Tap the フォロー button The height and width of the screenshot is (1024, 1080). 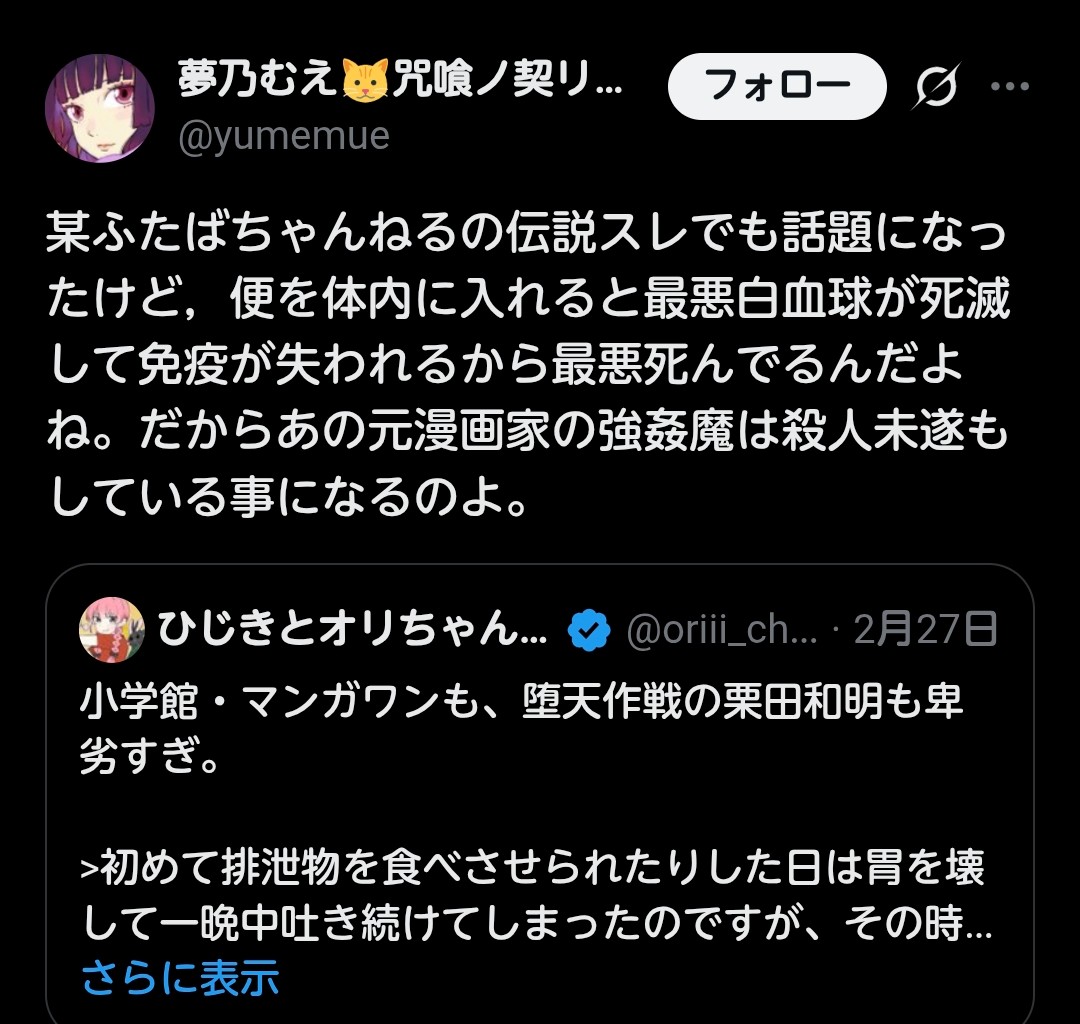click(x=777, y=87)
